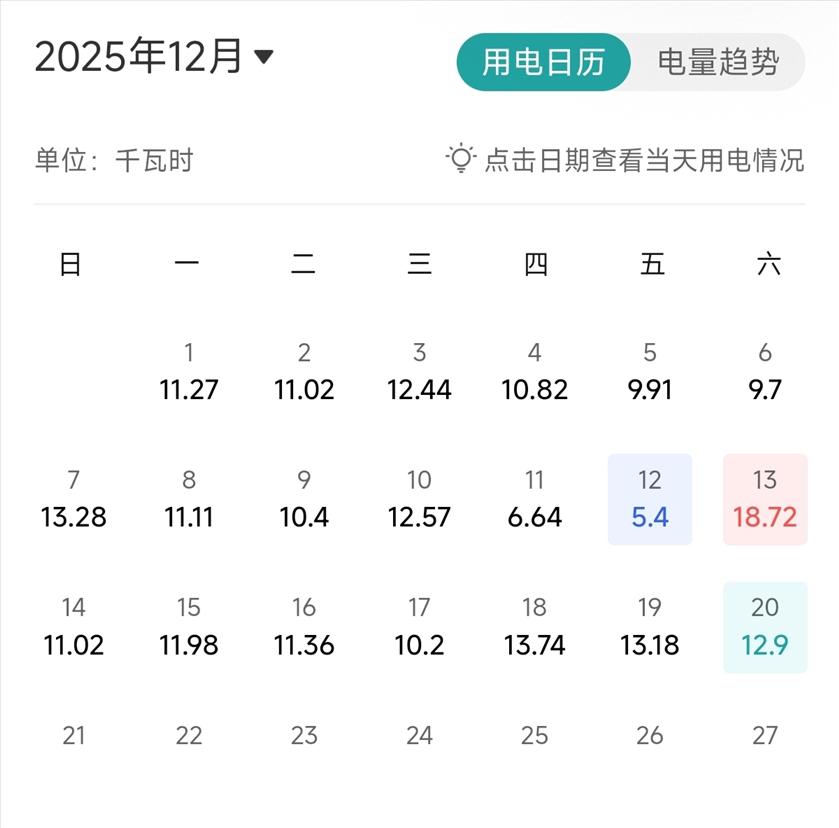Tap December 16 reading 11.36
The width and height of the screenshot is (839, 828).
(304, 626)
